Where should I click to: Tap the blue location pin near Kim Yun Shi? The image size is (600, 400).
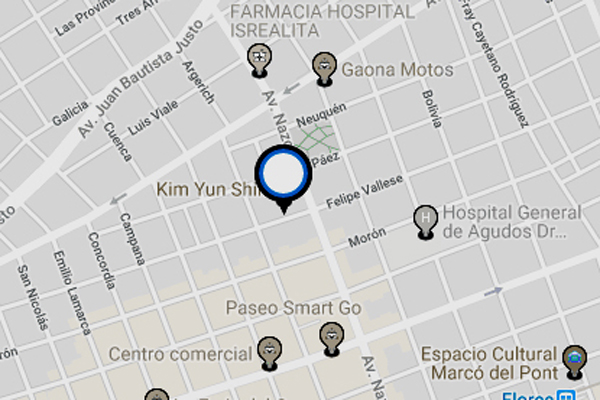[284, 176]
